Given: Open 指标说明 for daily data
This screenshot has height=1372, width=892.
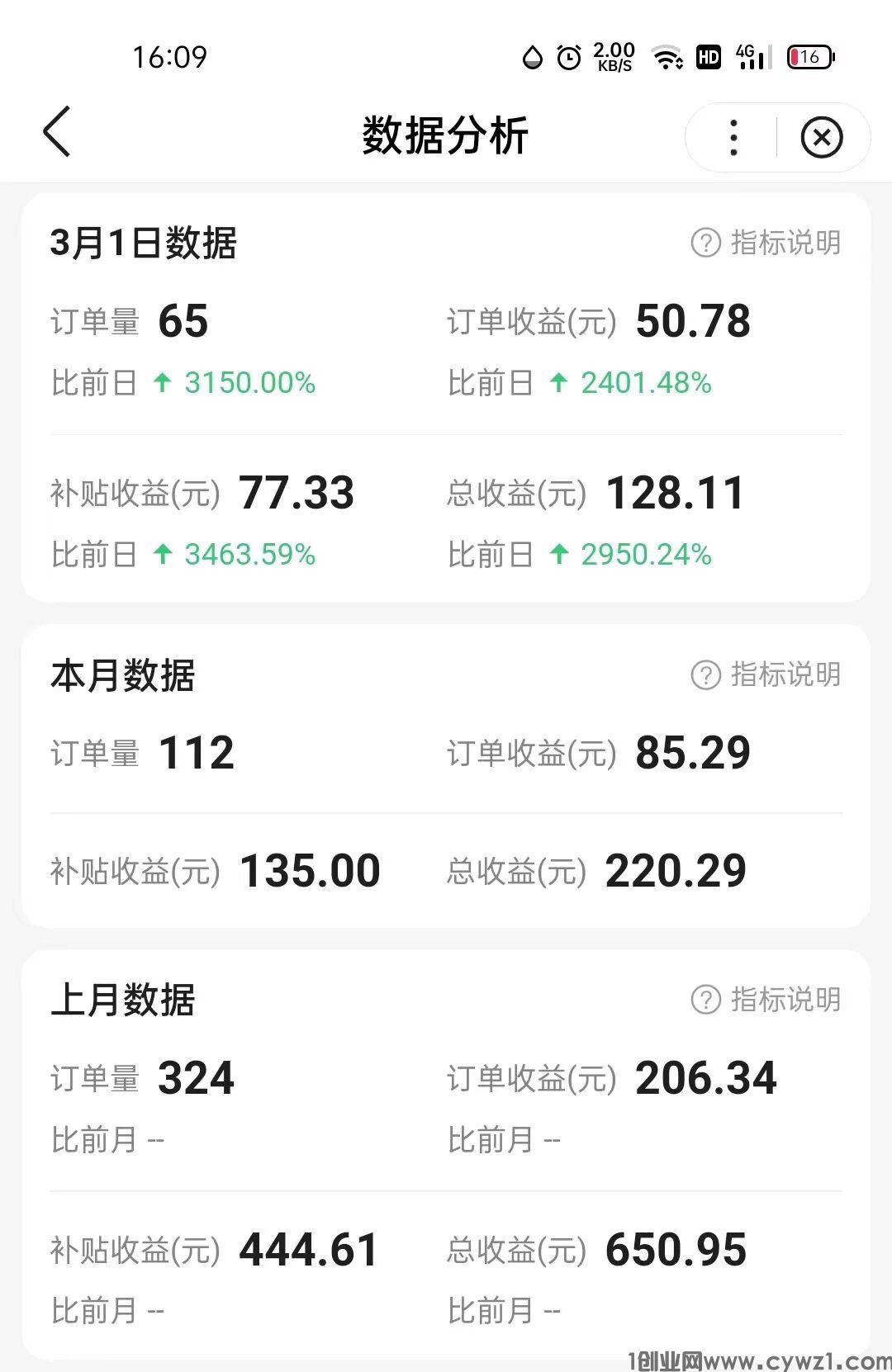Looking at the screenshot, I should coord(786,242).
